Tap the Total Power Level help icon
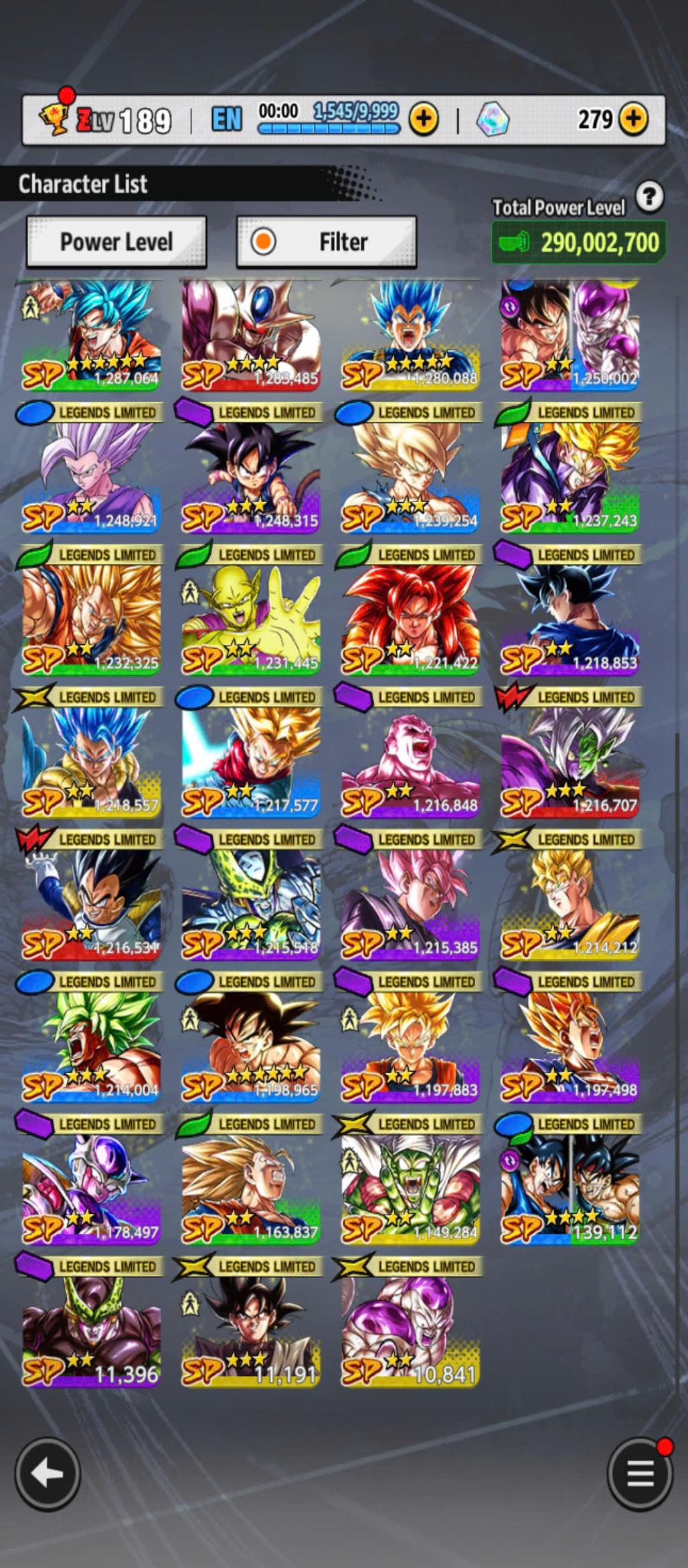This screenshot has height=1568, width=688. 649,198
